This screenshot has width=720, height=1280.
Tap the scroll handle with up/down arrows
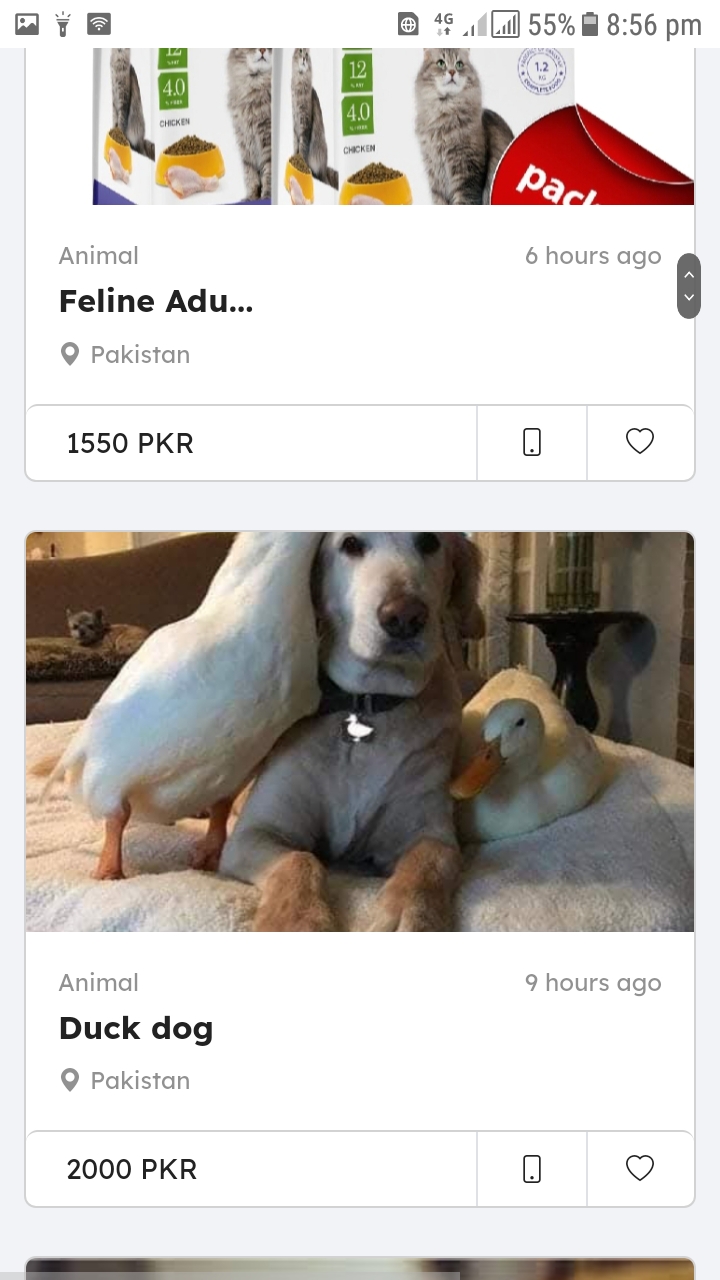point(688,286)
